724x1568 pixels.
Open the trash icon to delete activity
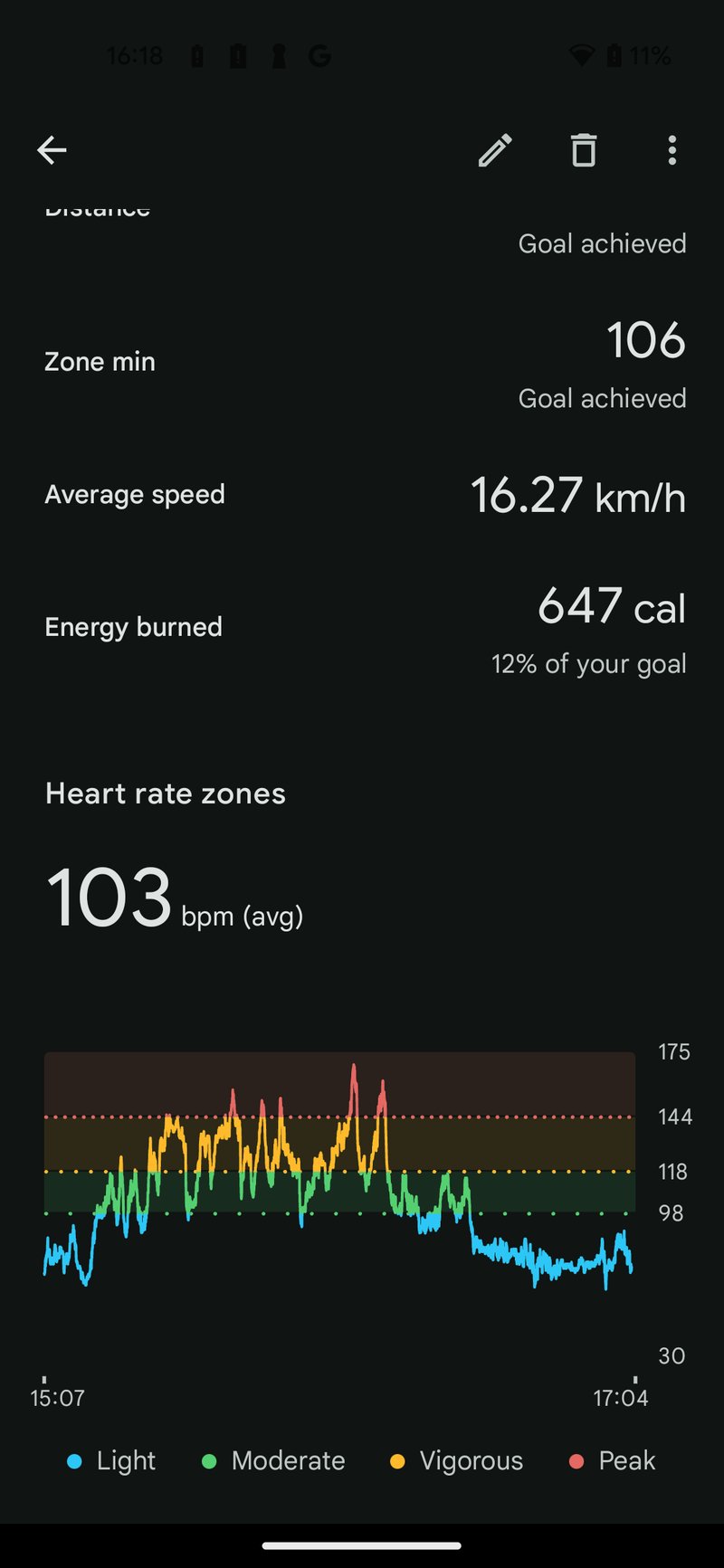tap(583, 150)
